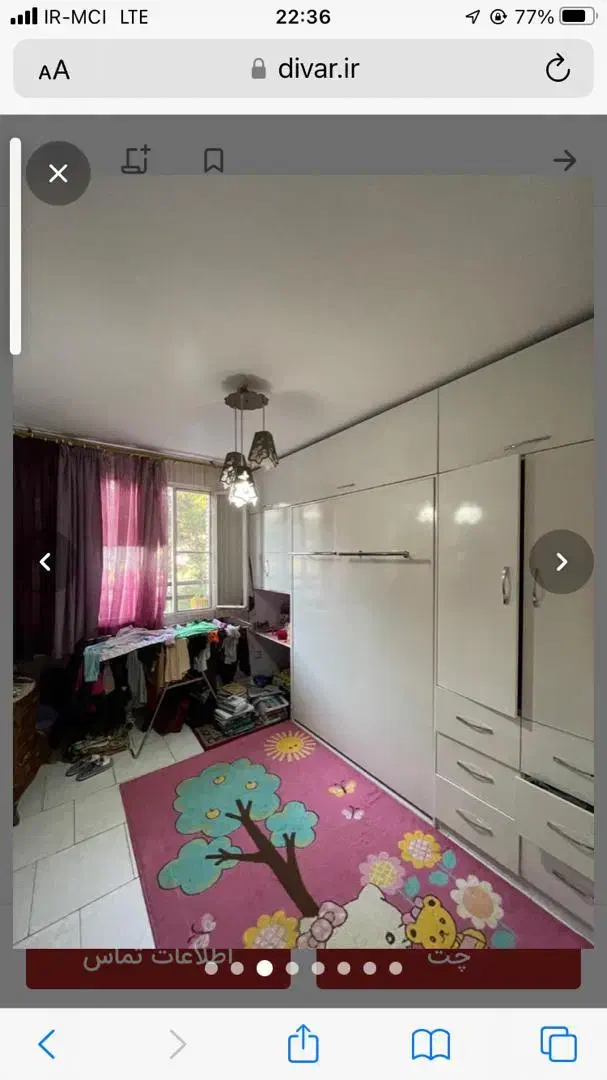Go to the previous photo

(x=45, y=562)
